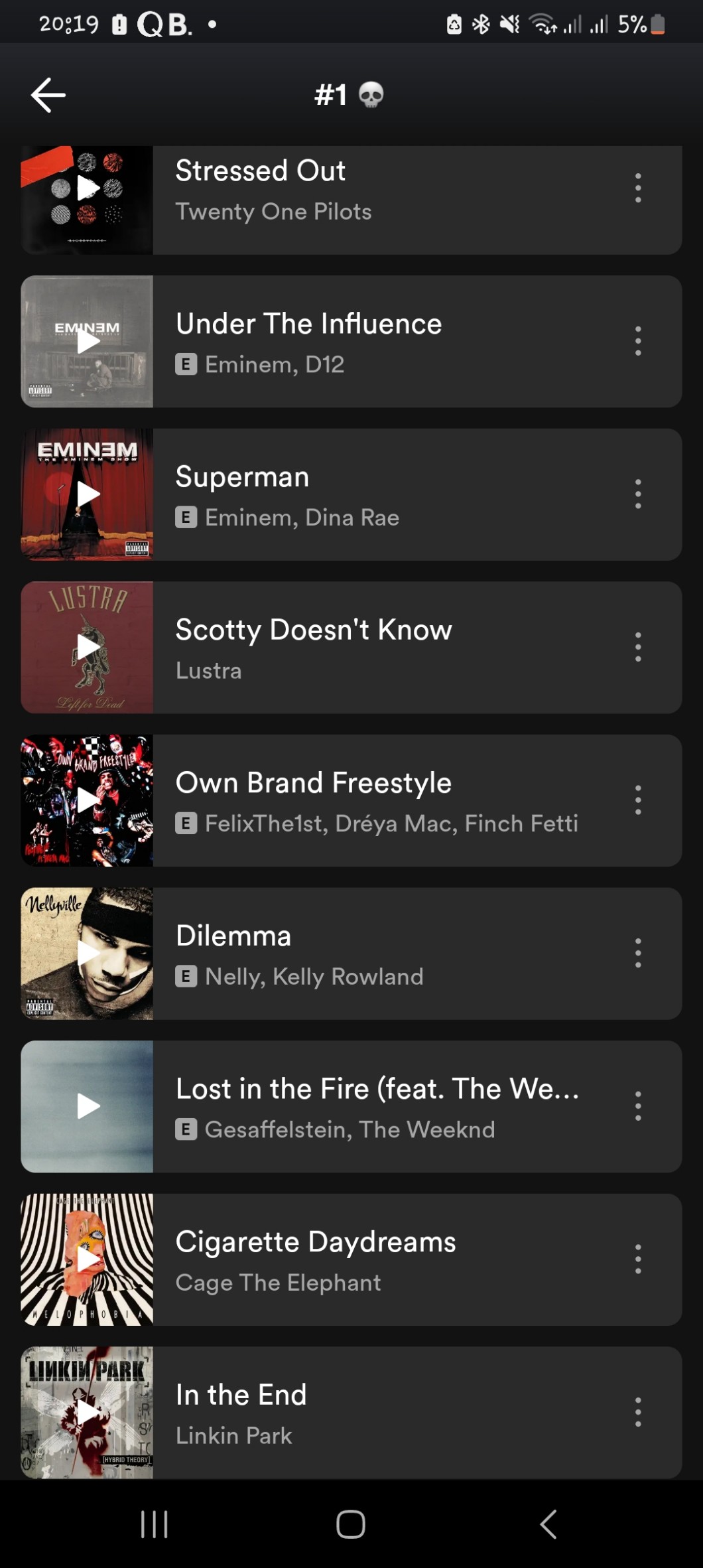Open more options for Lost in the Fire
Image resolution: width=703 pixels, height=1568 pixels.
tap(637, 1106)
